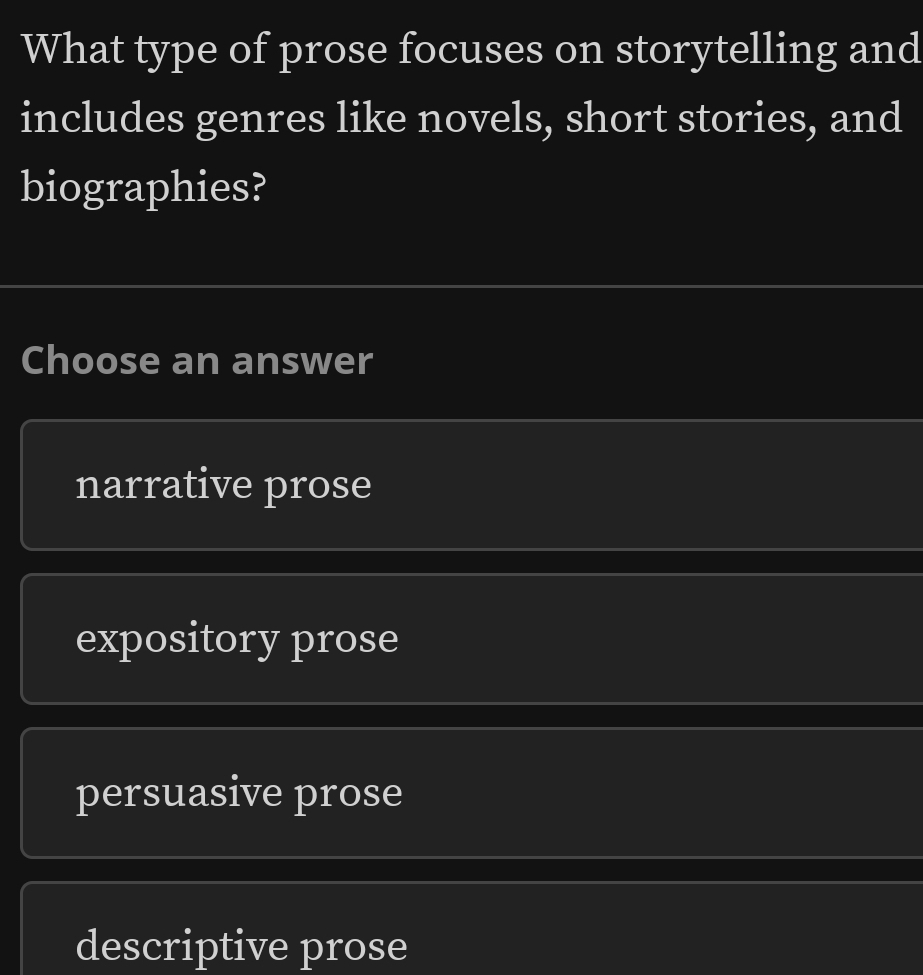
Task: Select the 'narrative prose' answer
Action: tap(470, 486)
